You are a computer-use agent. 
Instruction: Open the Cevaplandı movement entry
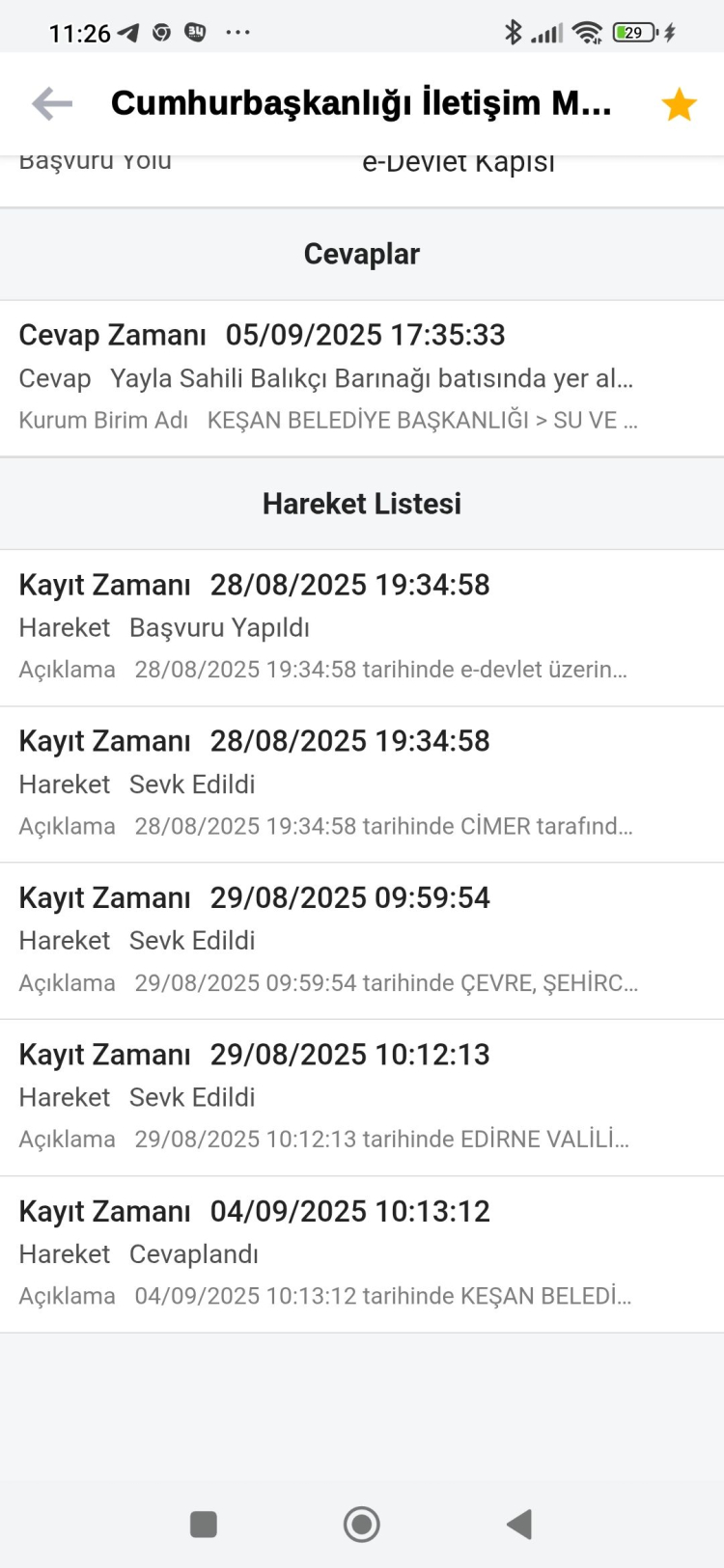[362, 1253]
